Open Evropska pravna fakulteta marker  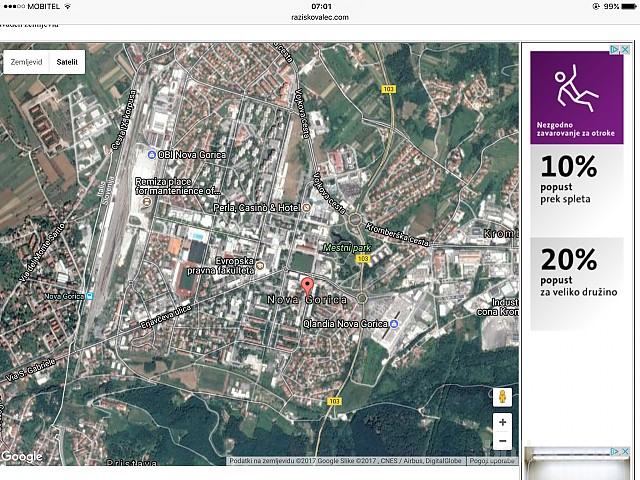pyautogui.click(x=260, y=265)
